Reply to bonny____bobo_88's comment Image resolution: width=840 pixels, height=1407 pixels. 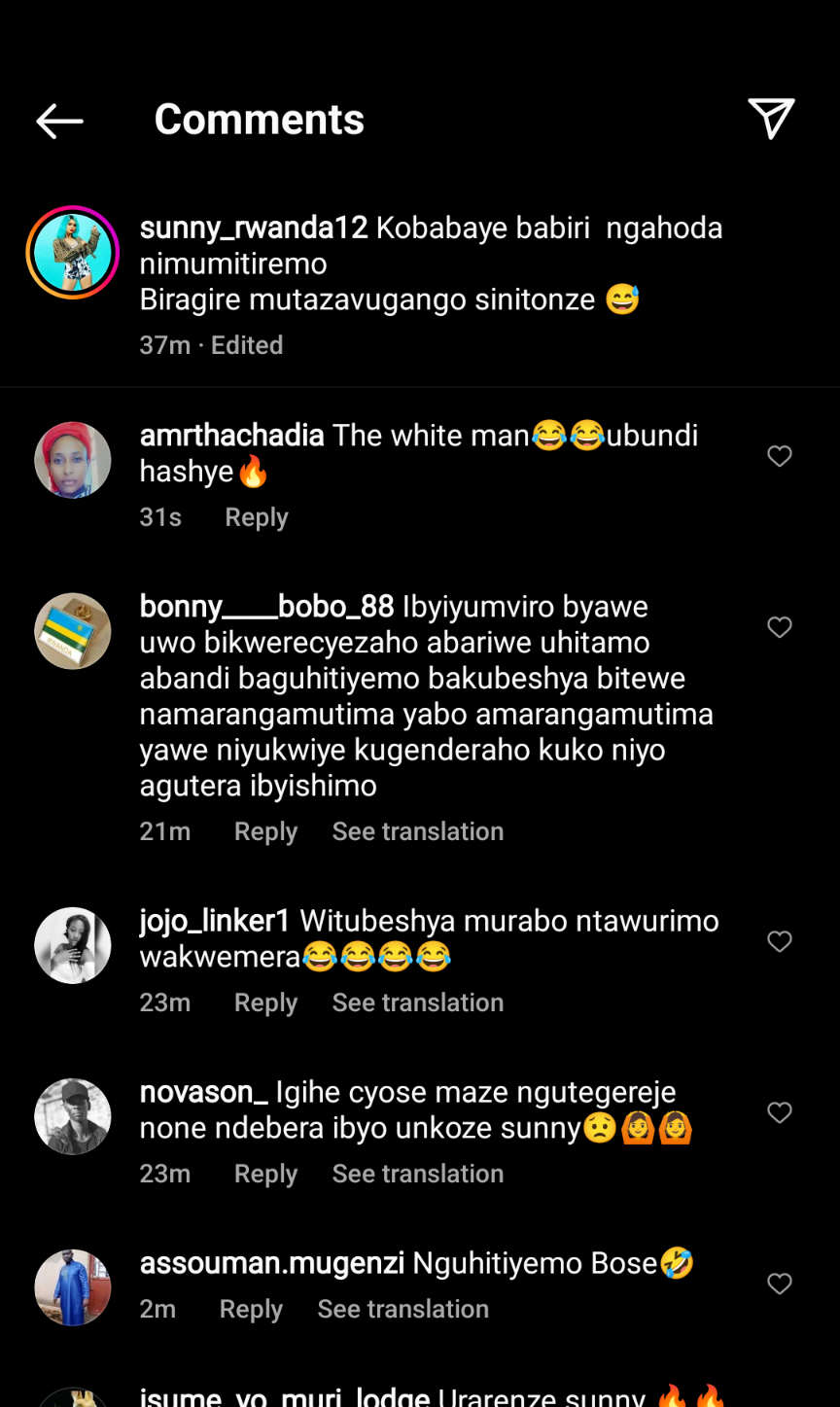pos(265,831)
